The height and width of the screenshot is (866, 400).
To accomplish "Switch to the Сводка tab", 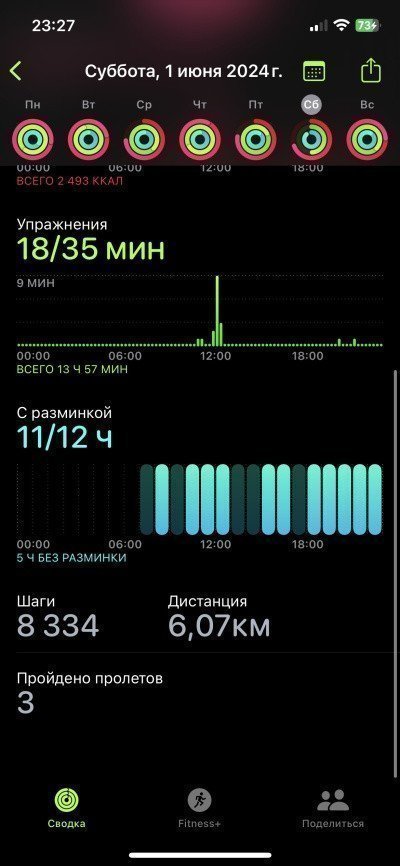I will 66,807.
